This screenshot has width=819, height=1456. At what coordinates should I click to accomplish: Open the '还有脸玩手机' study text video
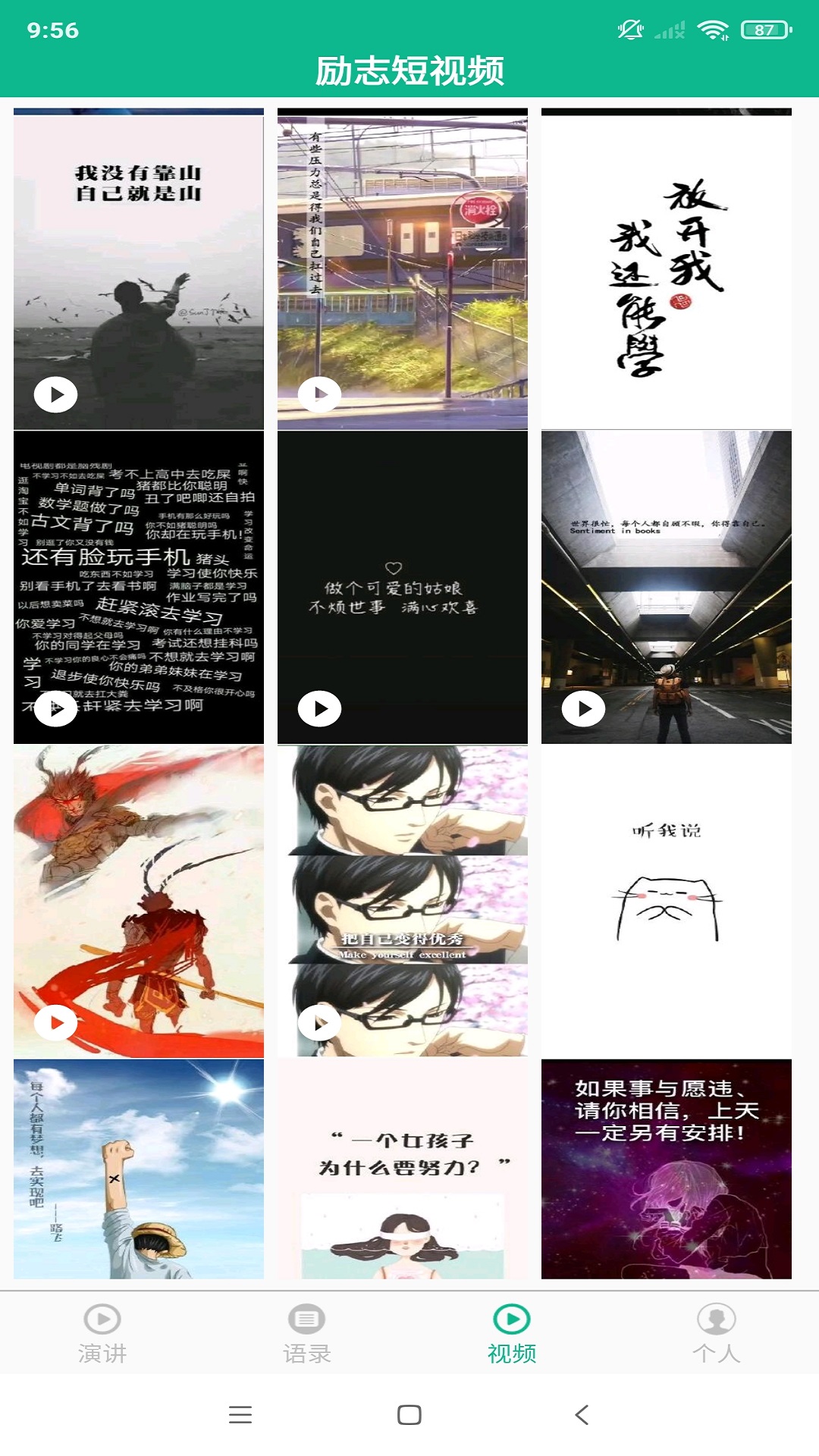139,586
